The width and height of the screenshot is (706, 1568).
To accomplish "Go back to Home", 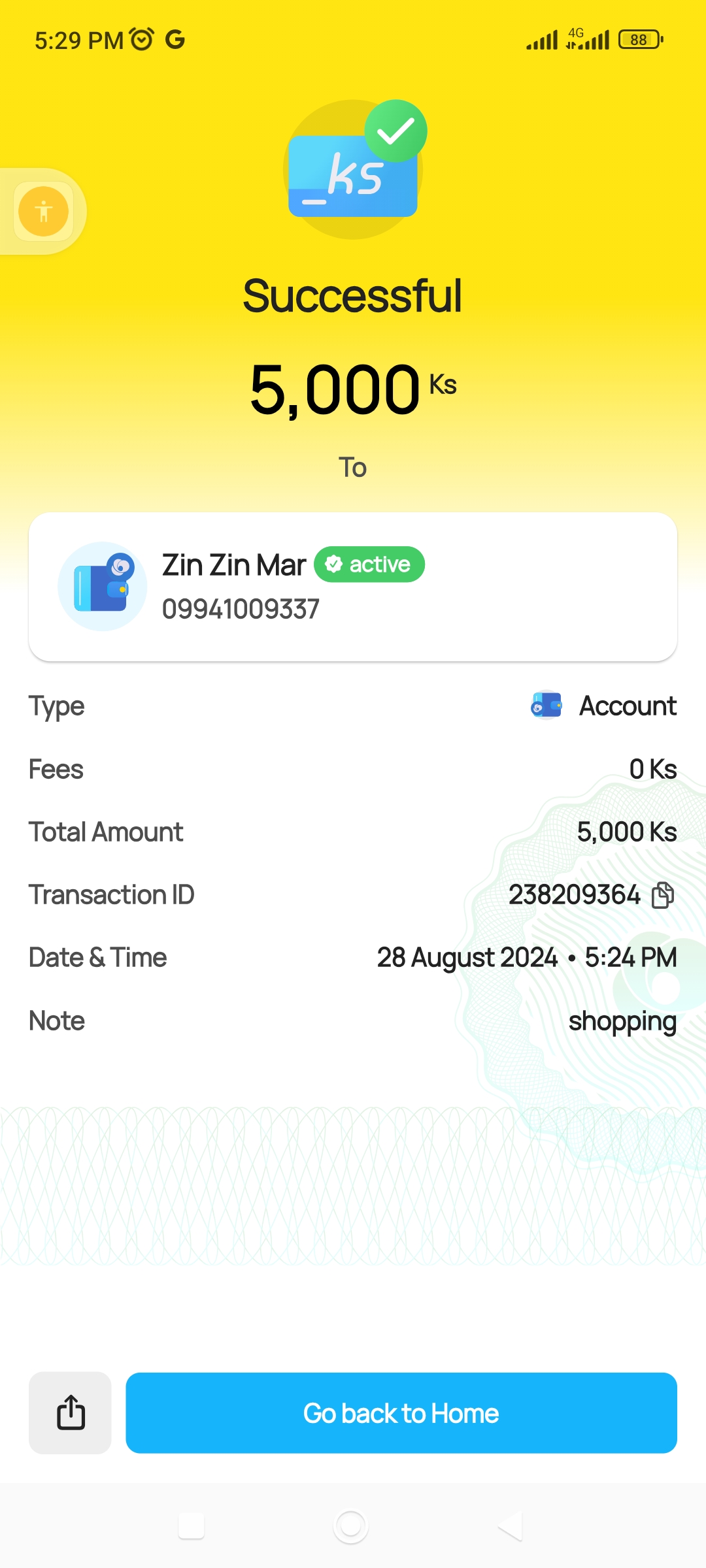I will 401,1413.
